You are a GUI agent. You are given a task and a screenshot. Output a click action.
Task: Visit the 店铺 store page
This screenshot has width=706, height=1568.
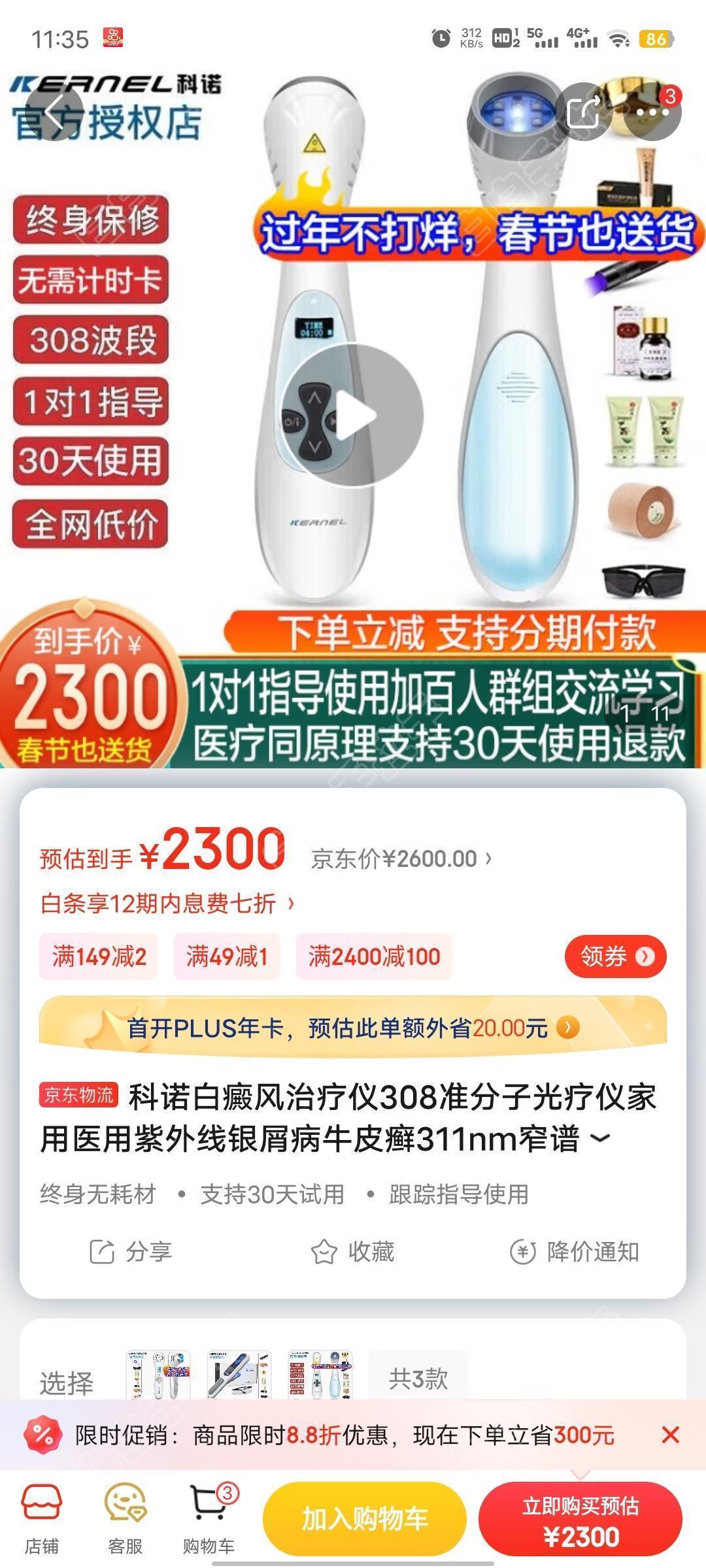click(x=42, y=1518)
